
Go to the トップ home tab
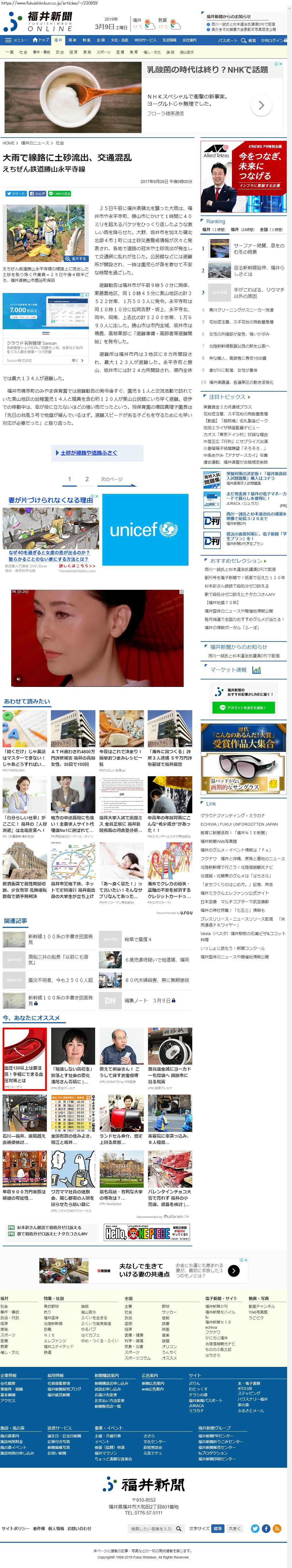41,40
